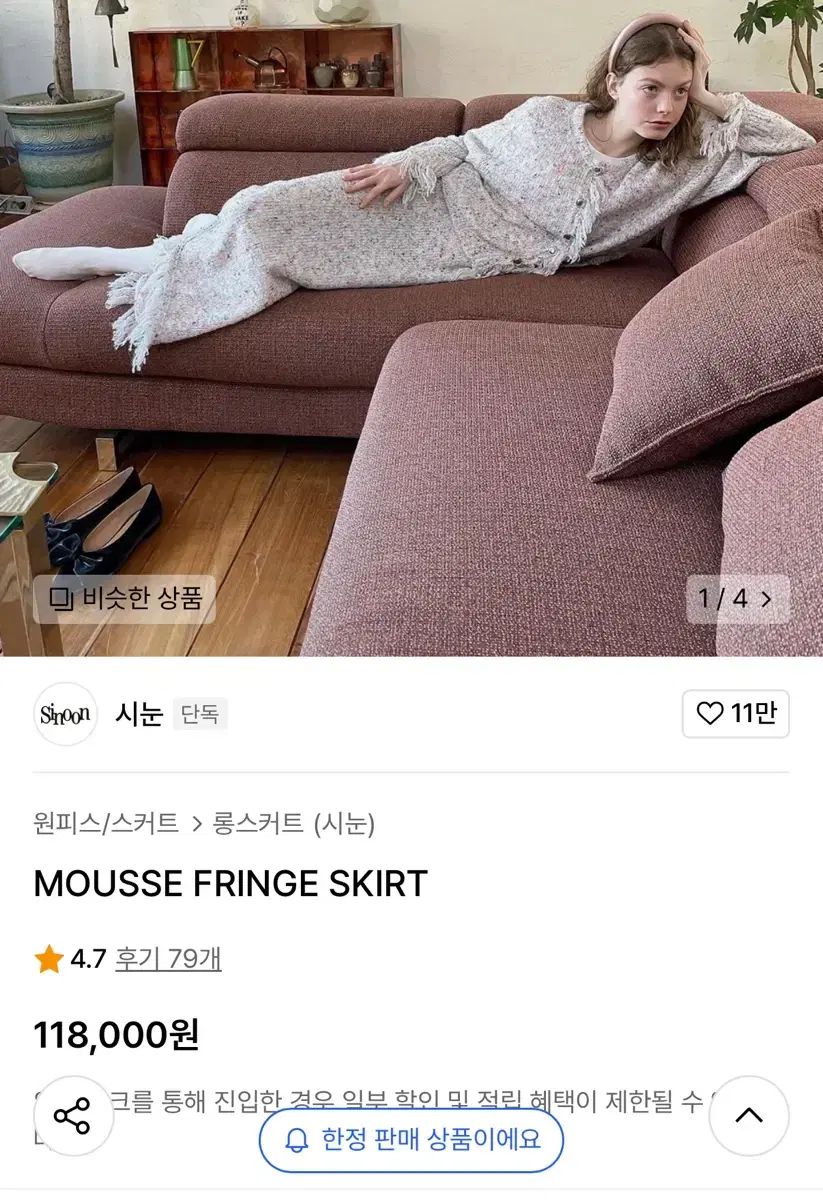Jump back to top of page
This screenshot has width=823, height=1200.
pos(749,1116)
